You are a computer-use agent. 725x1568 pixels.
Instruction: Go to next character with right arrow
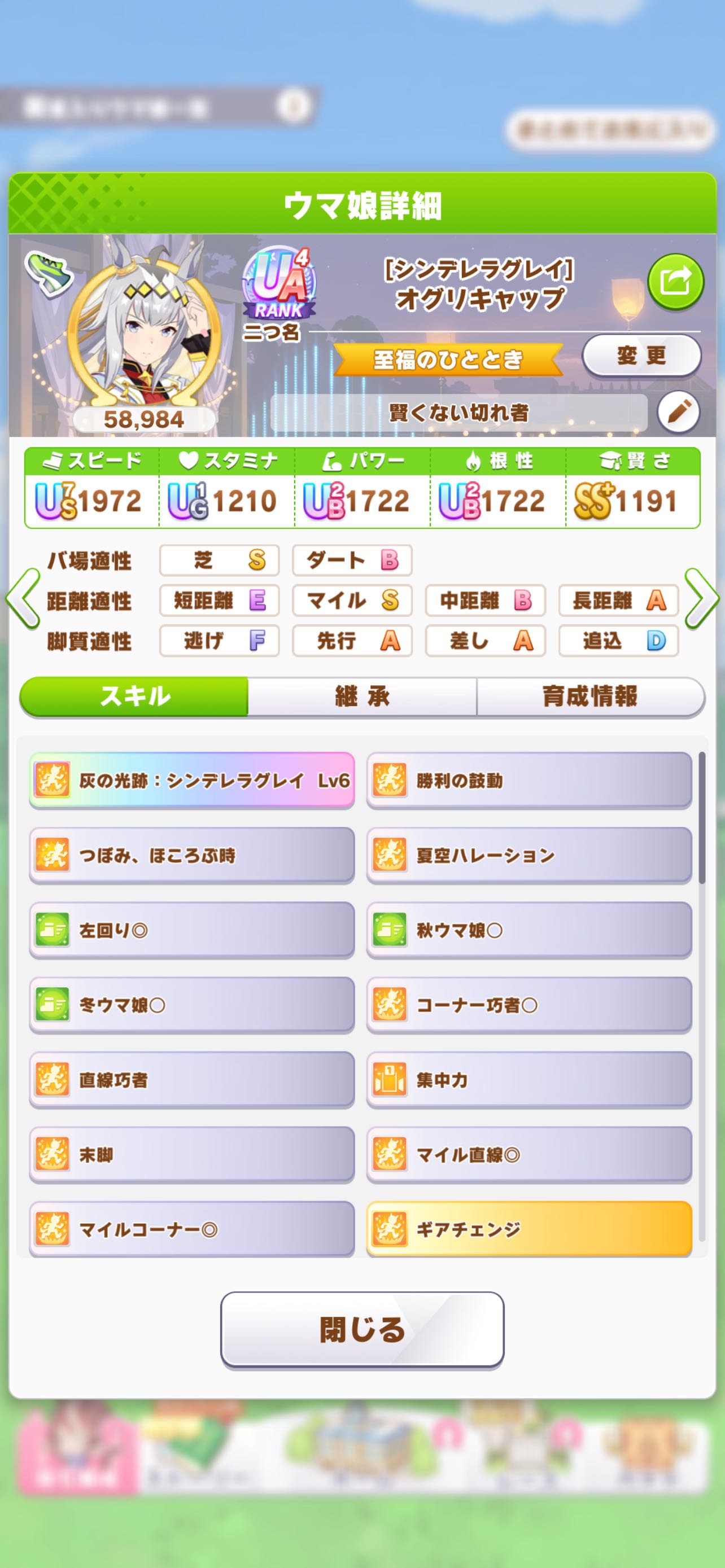[x=701, y=599]
